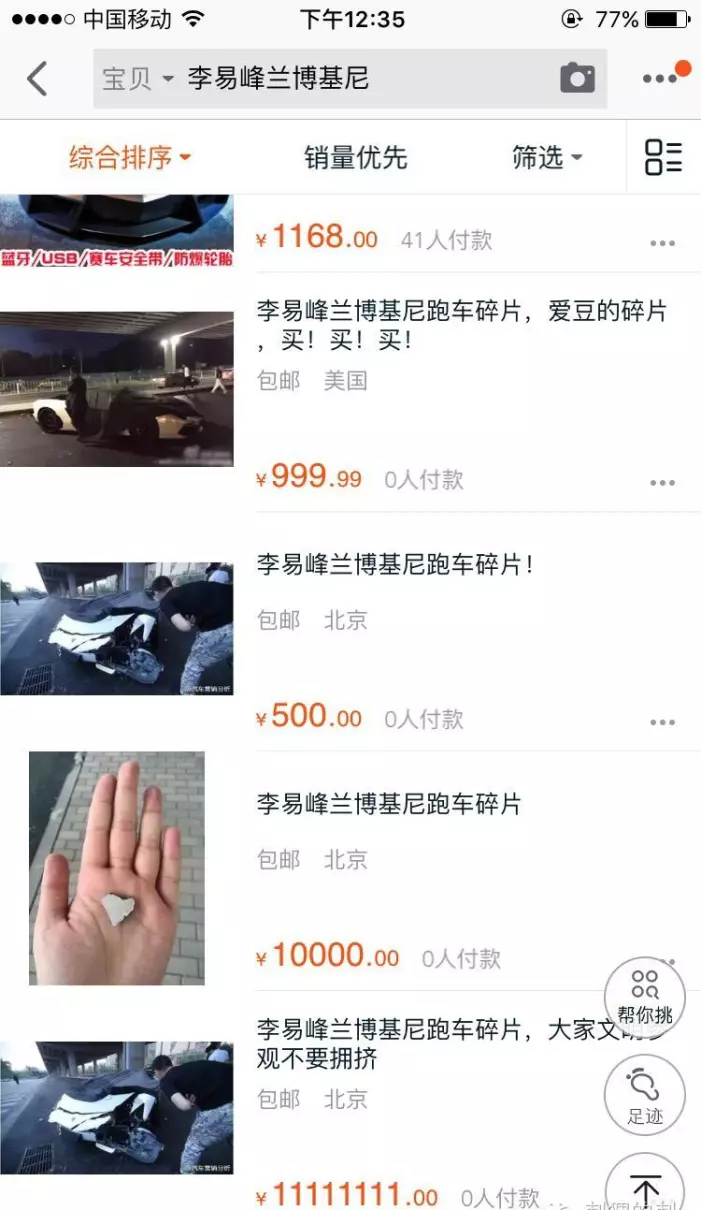The image size is (701, 1210).
Task: Open the 筛选 filter options
Action: click(x=546, y=157)
